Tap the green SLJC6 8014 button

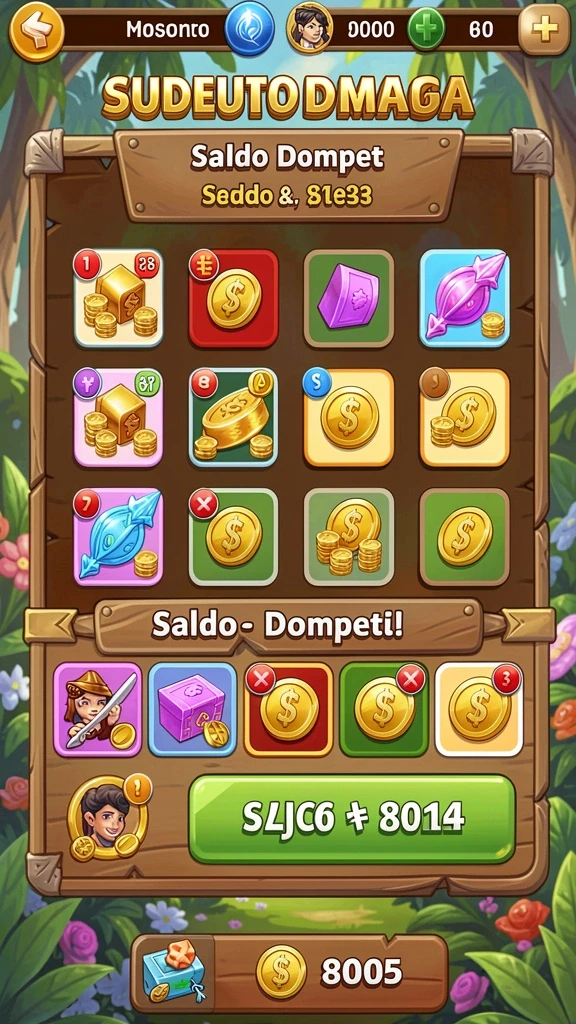click(x=352, y=819)
